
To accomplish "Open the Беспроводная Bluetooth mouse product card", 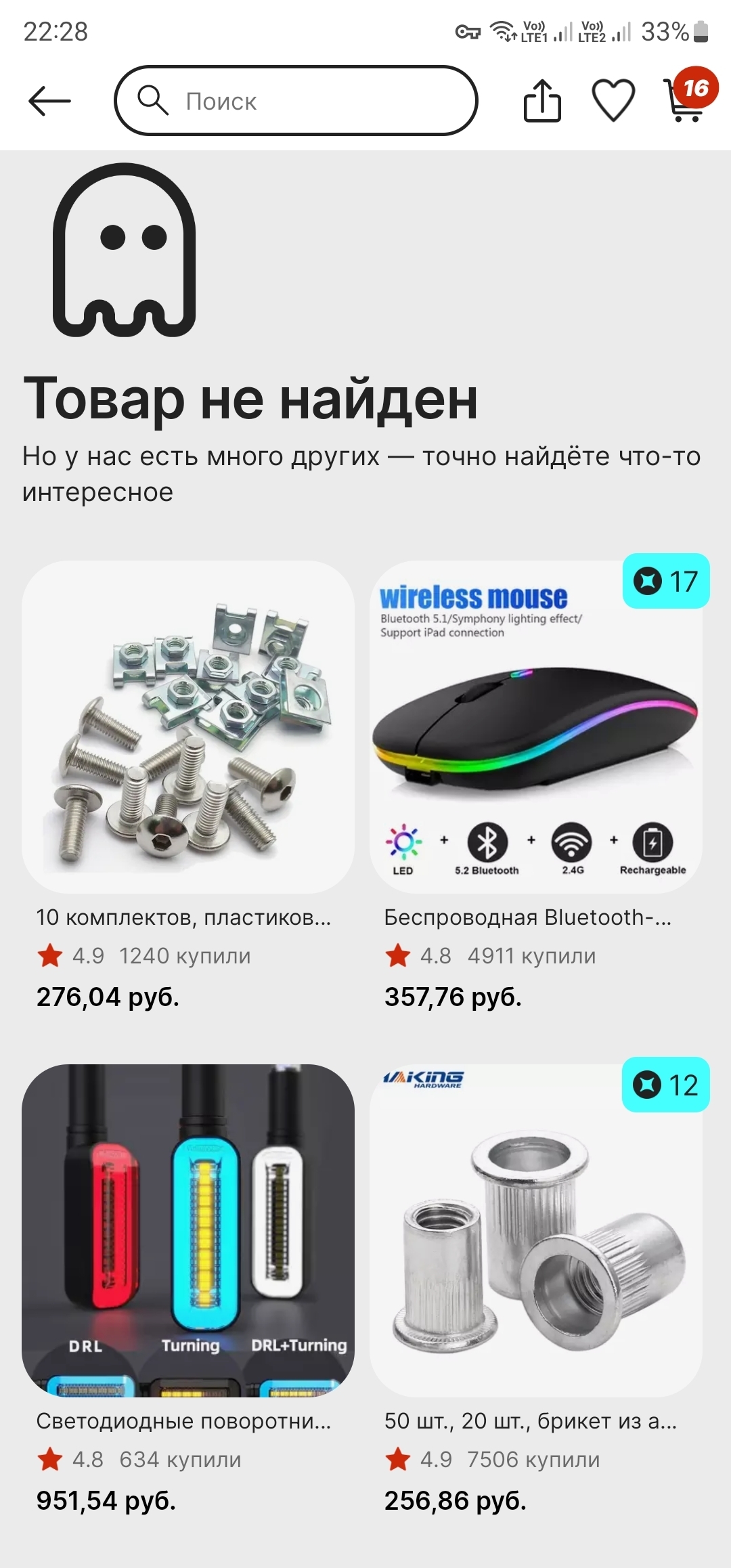I will point(536,727).
